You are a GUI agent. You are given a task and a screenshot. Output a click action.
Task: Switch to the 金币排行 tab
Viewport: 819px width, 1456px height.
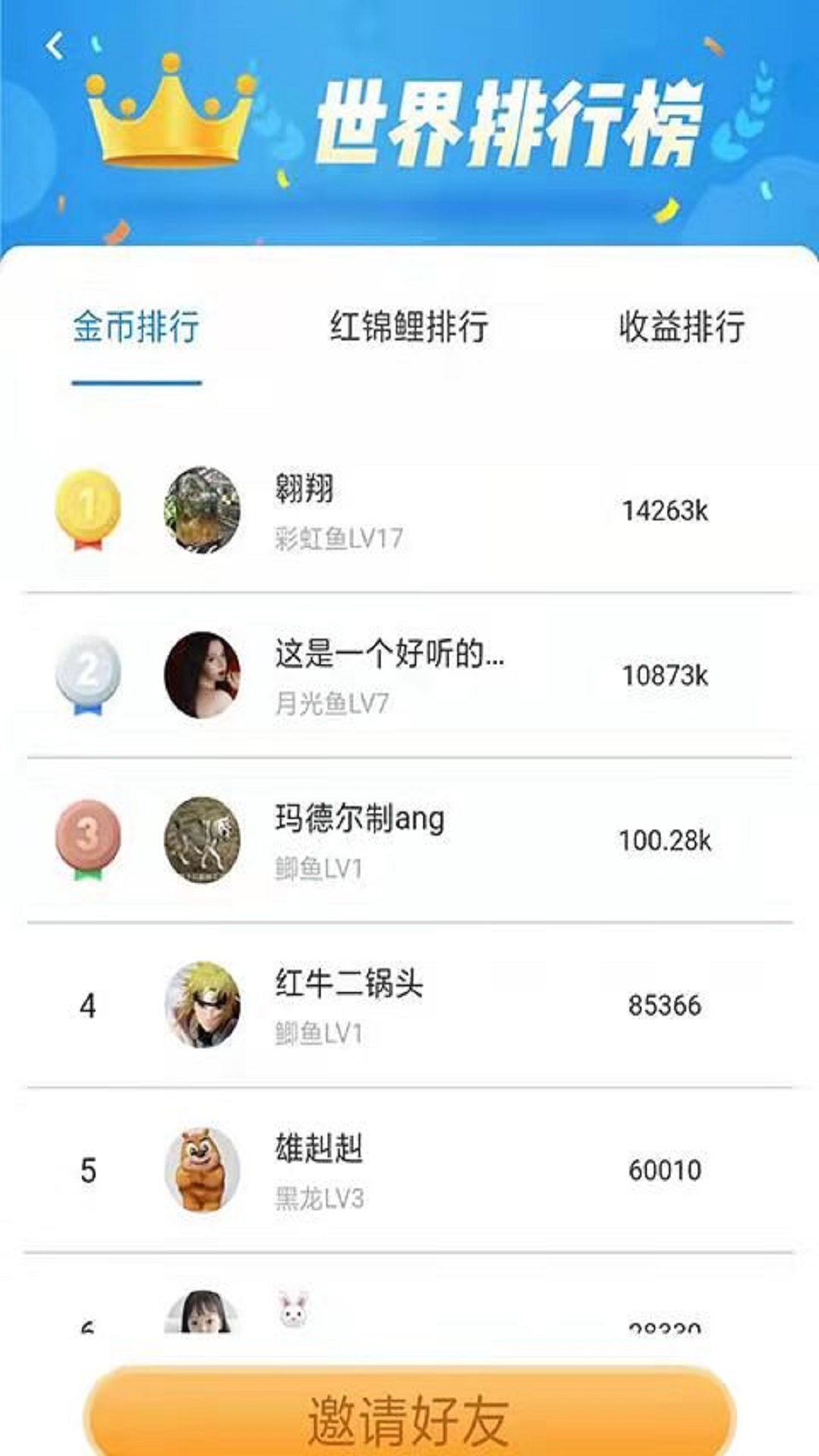coord(136,328)
